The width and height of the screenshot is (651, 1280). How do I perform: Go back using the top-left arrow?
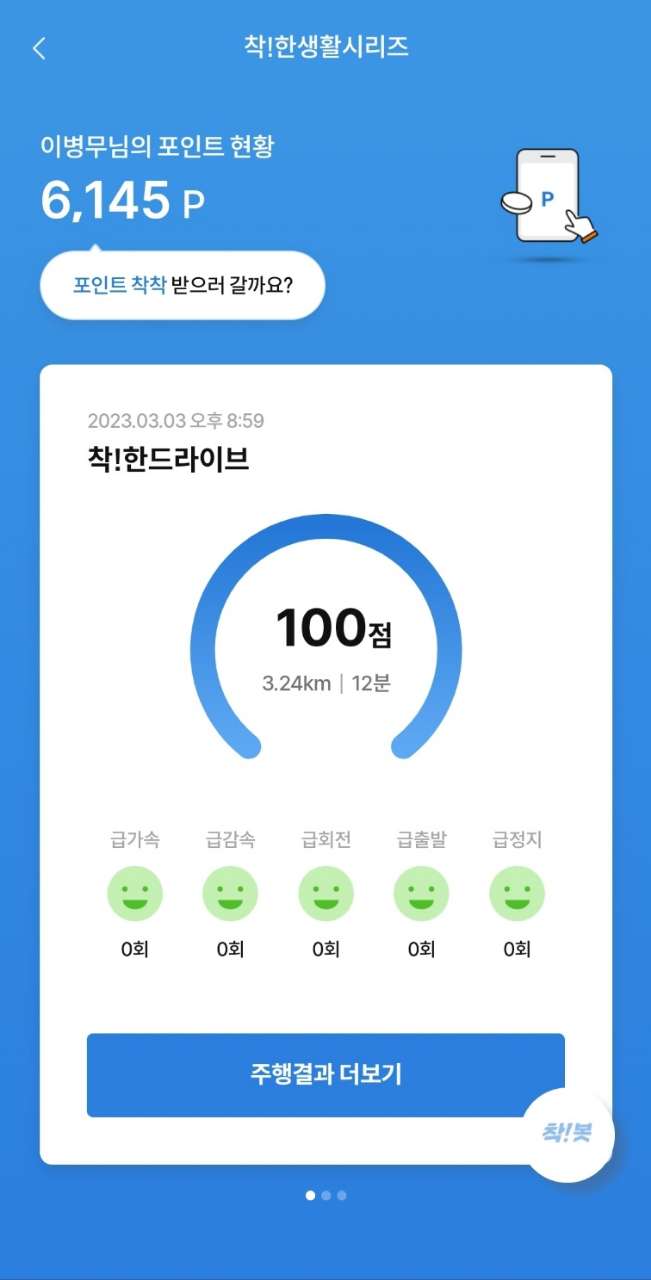39,48
